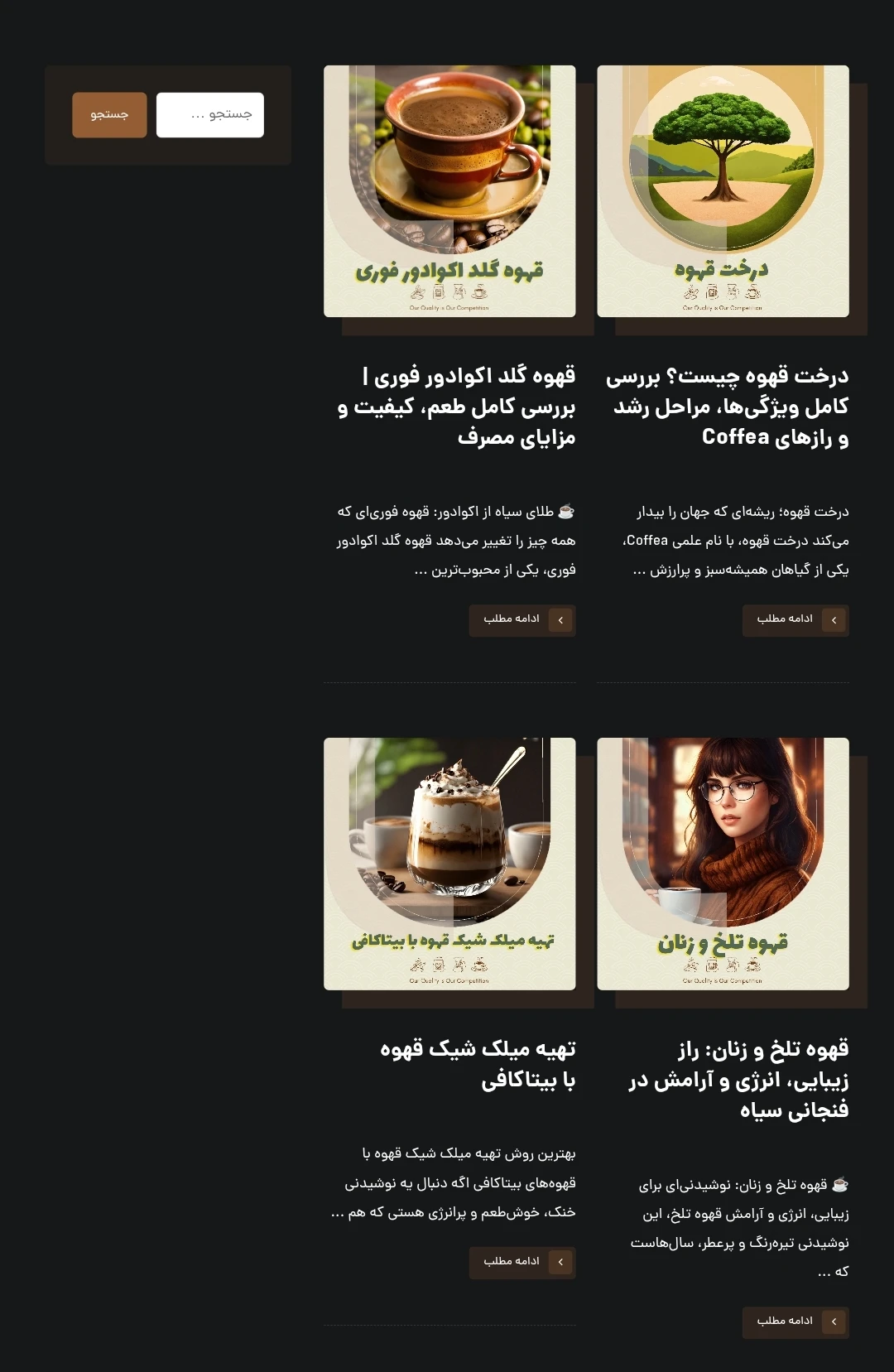
Task: Tap ادامه مطلب under the درخت قهوه post
Action: coord(795,619)
